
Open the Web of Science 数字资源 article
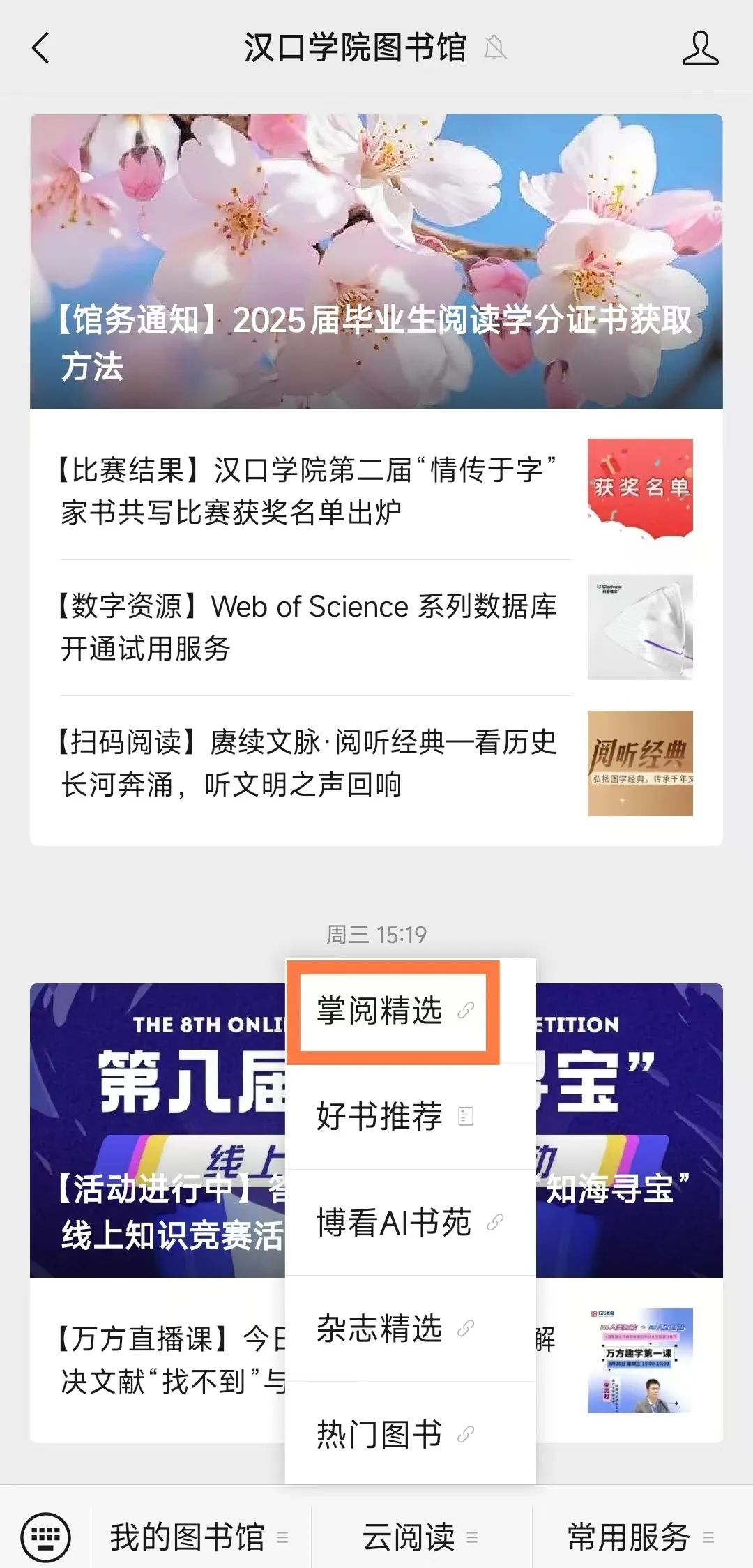tap(376, 627)
